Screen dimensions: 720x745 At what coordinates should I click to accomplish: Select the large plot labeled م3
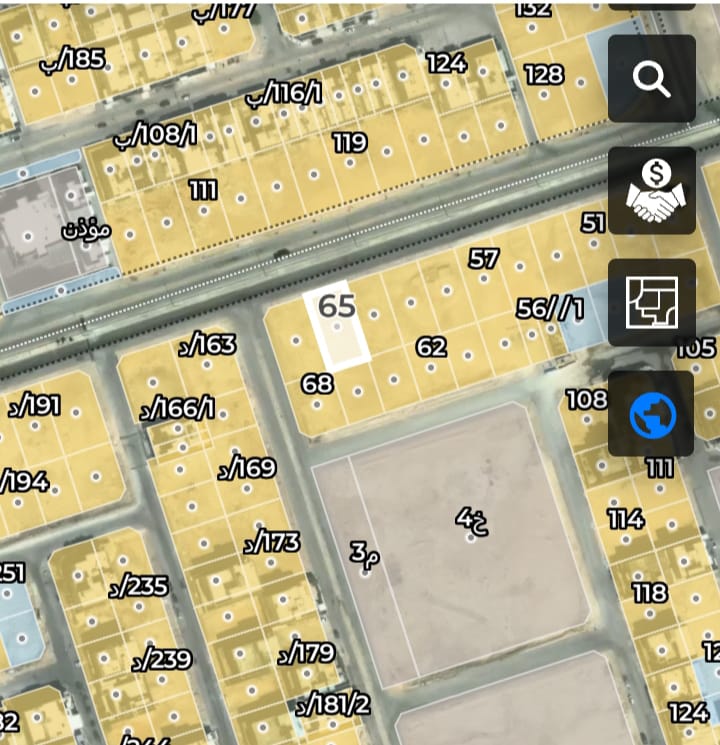pos(365,552)
